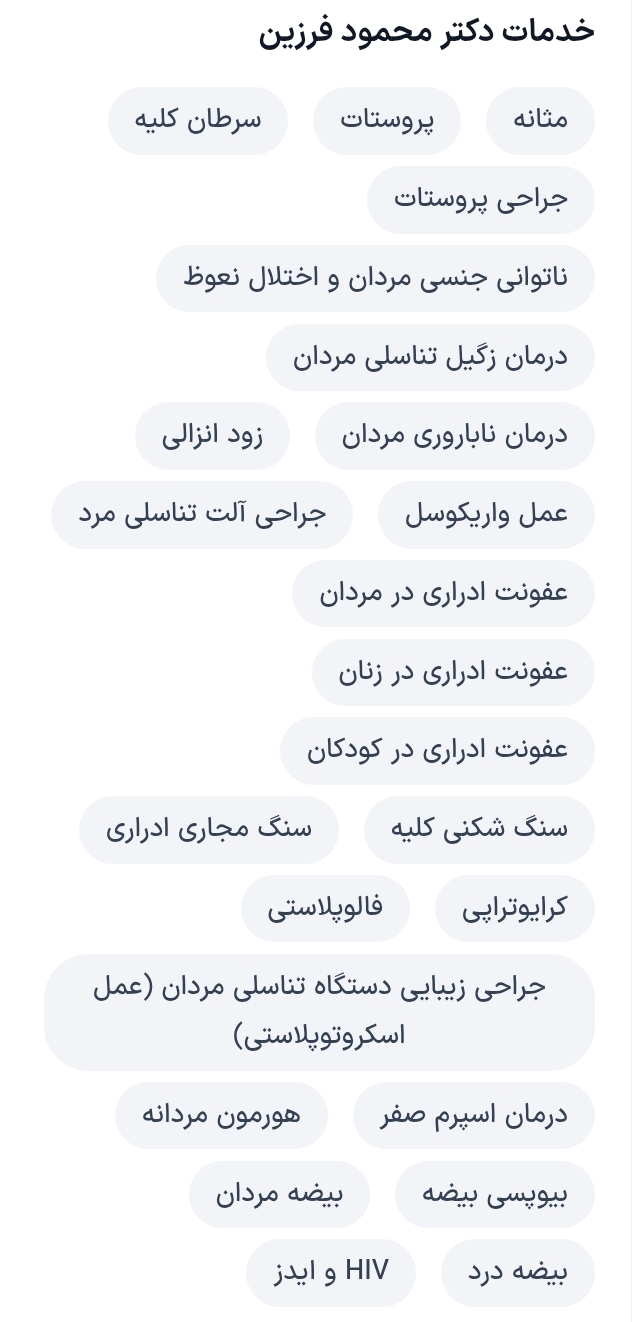
Task: Open the سنگ مجاری ادراری chip
Action: click(209, 830)
